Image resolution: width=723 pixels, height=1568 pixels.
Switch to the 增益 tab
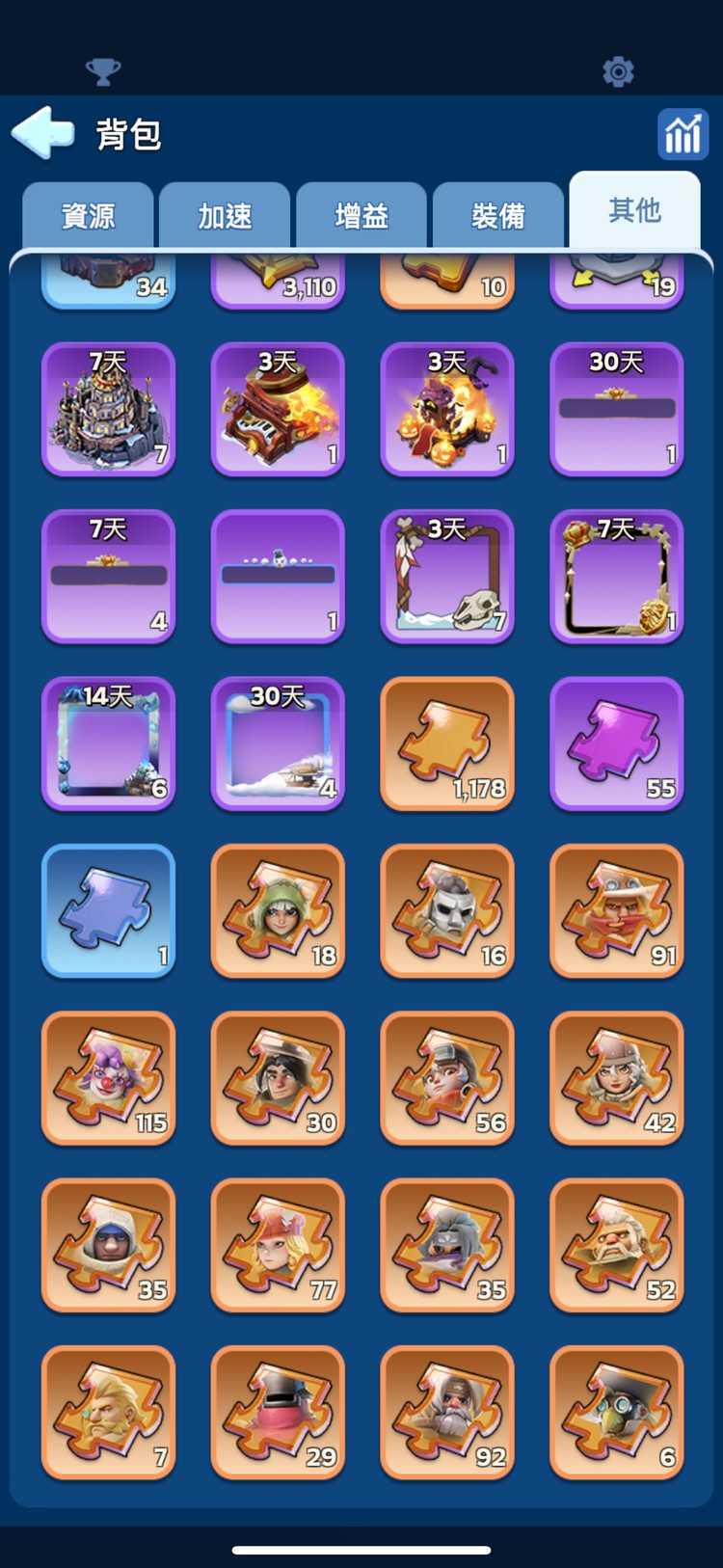pos(361,216)
